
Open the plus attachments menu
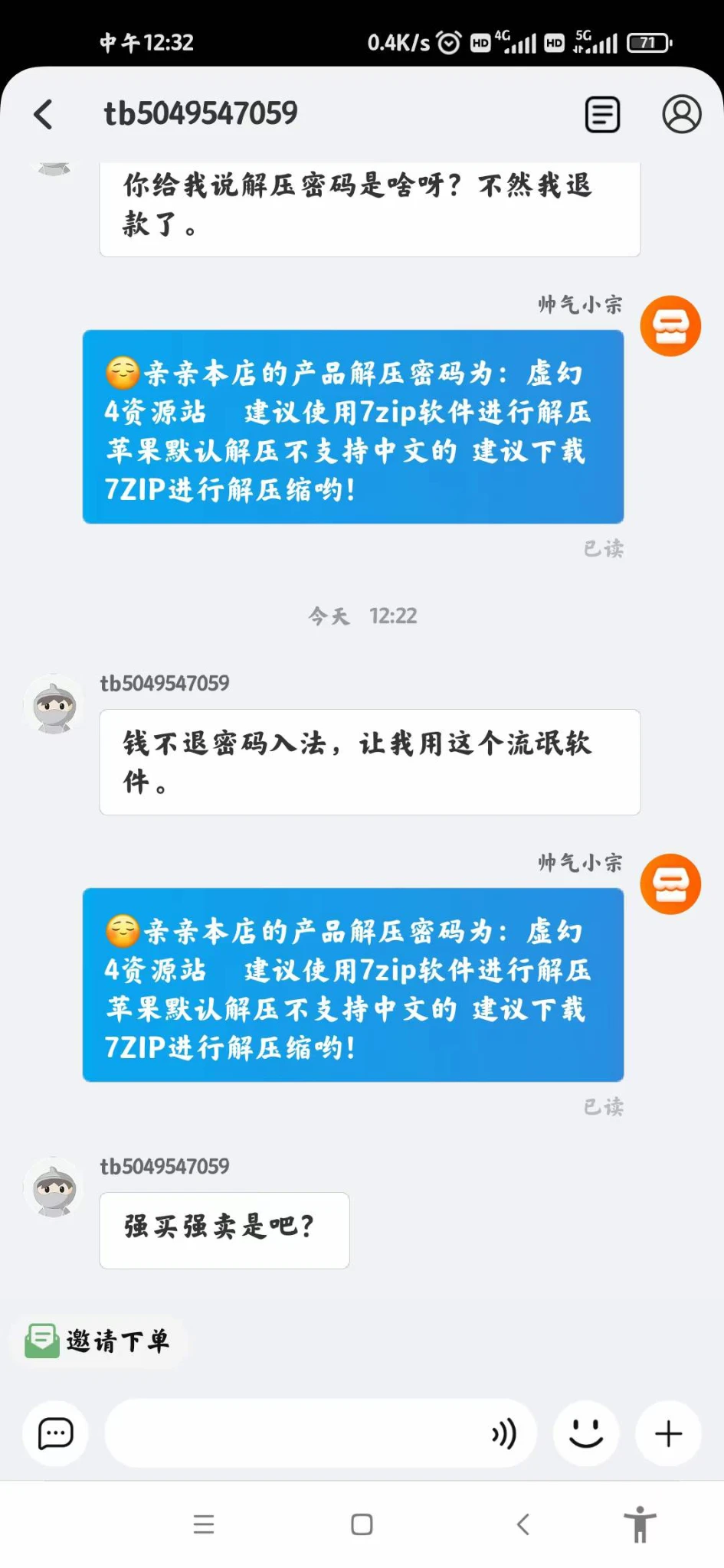point(668,1433)
